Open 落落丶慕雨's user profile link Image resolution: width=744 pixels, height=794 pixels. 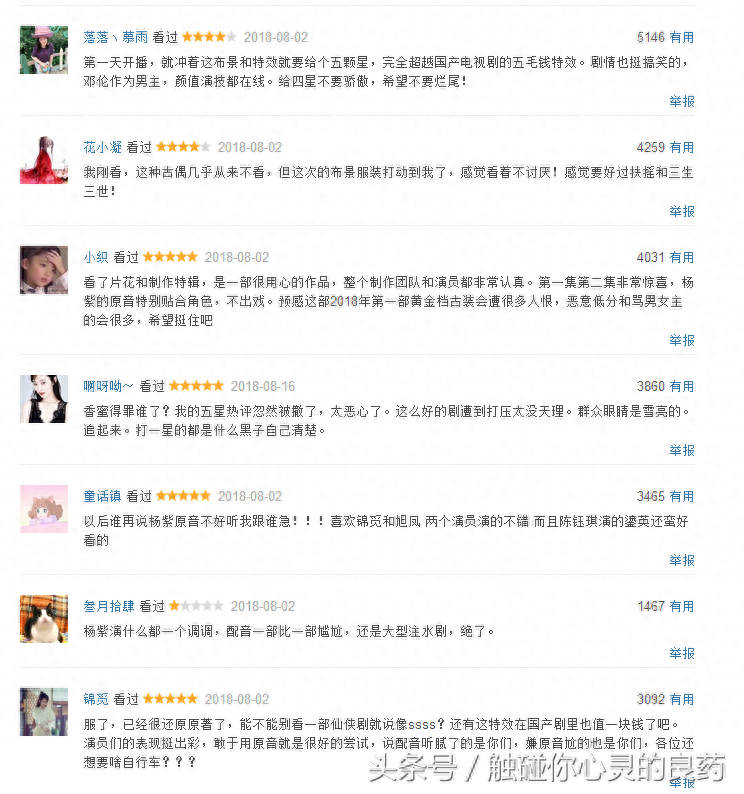(115, 37)
